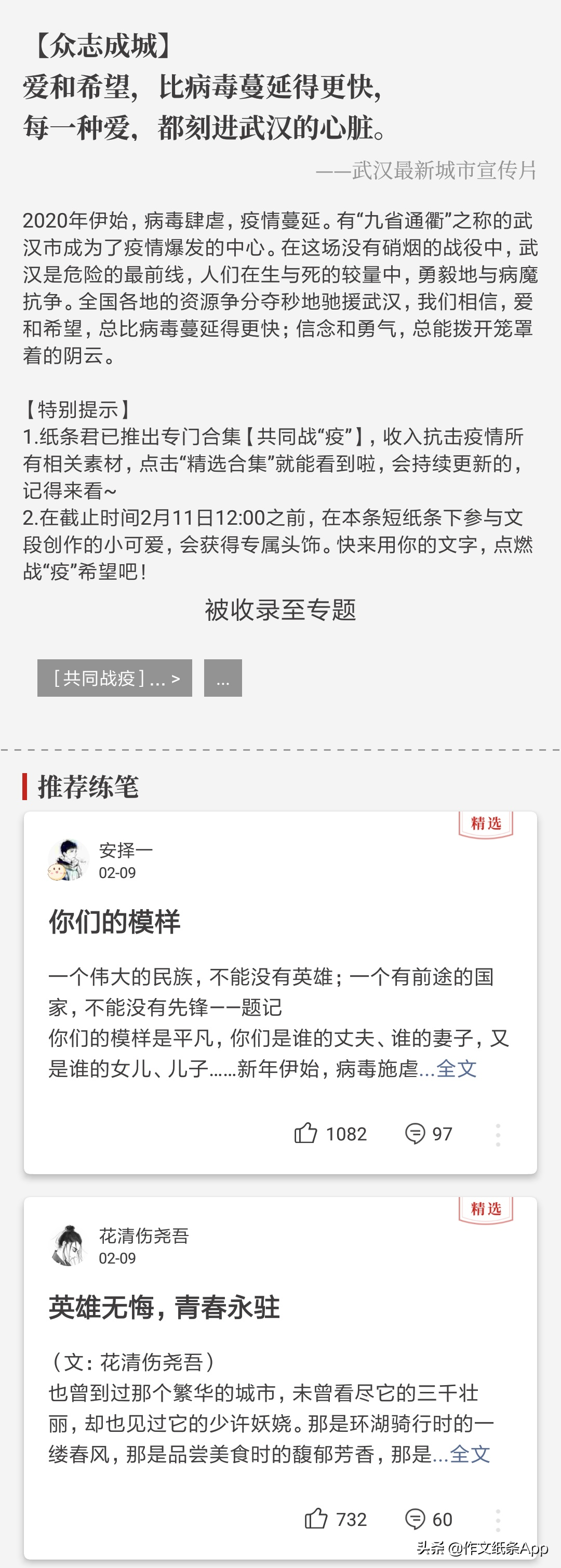Expand the 共同战疫 topic via its chevron
This screenshot has height=1568, width=561.
click(x=177, y=677)
